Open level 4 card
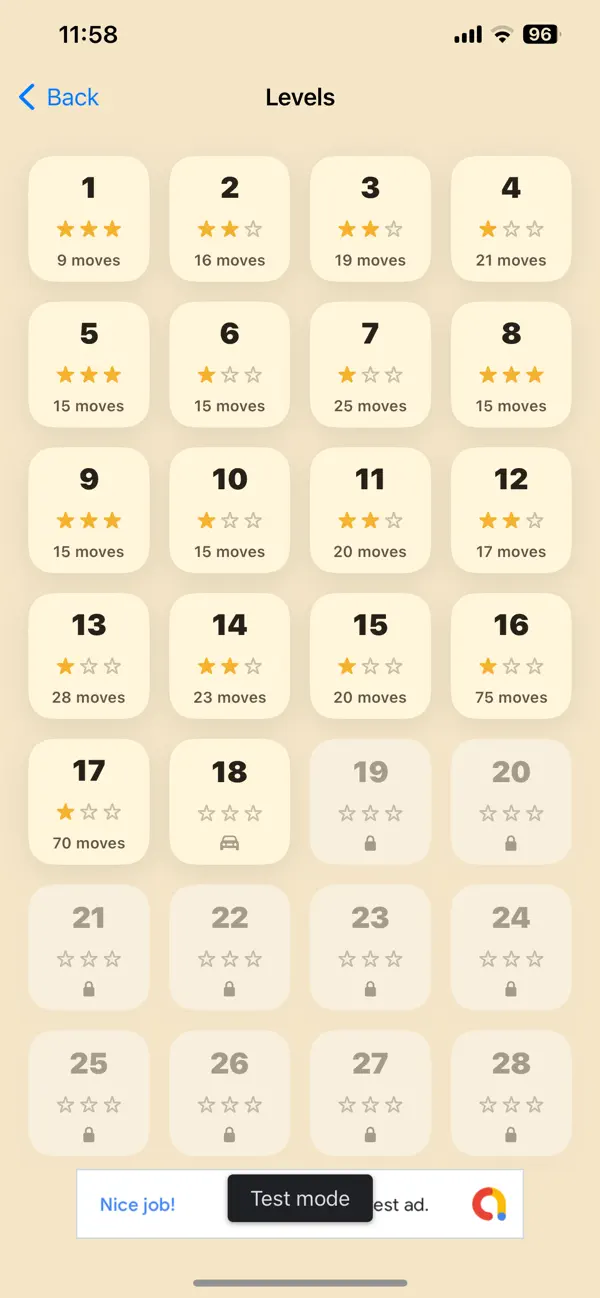The width and height of the screenshot is (600, 1298). pos(511,219)
